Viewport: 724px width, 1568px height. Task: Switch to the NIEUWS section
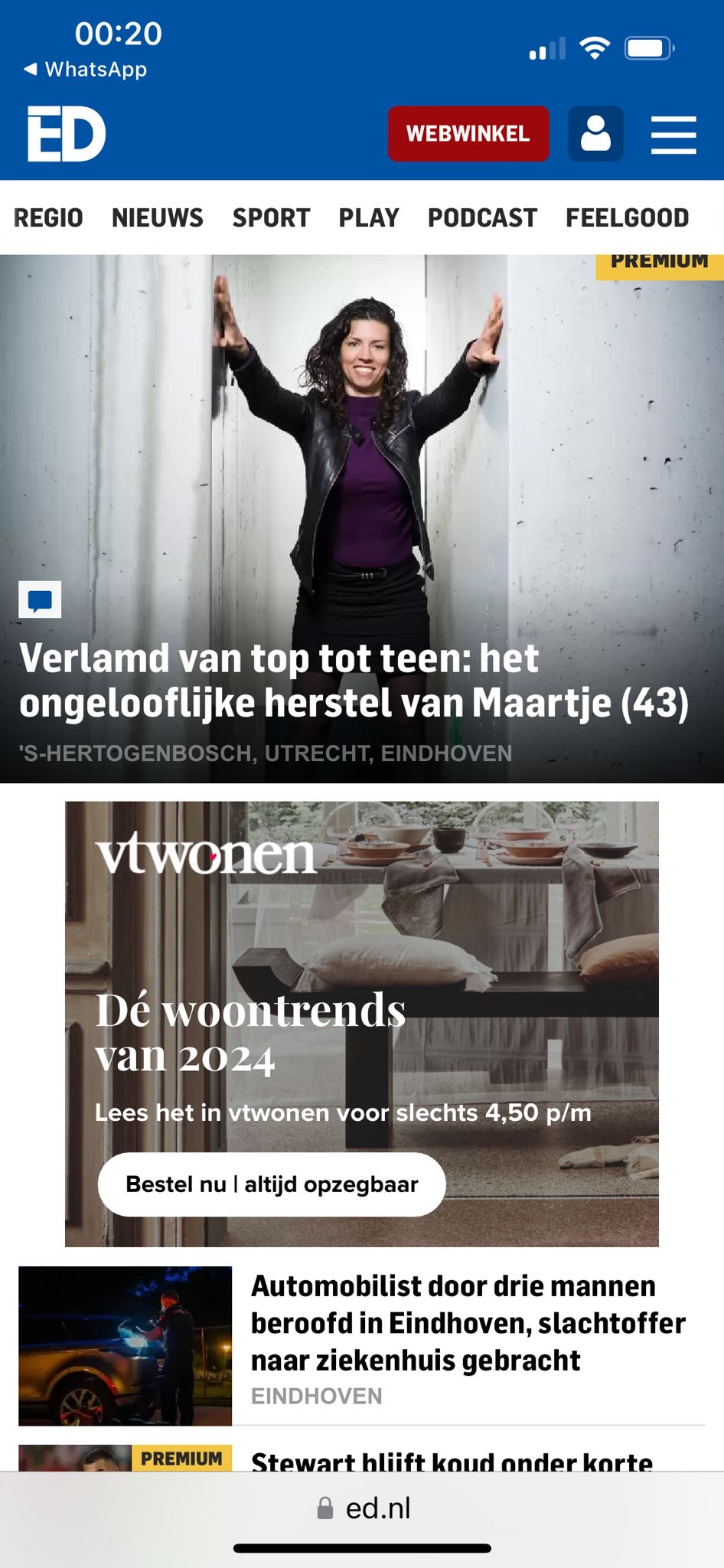point(158,218)
